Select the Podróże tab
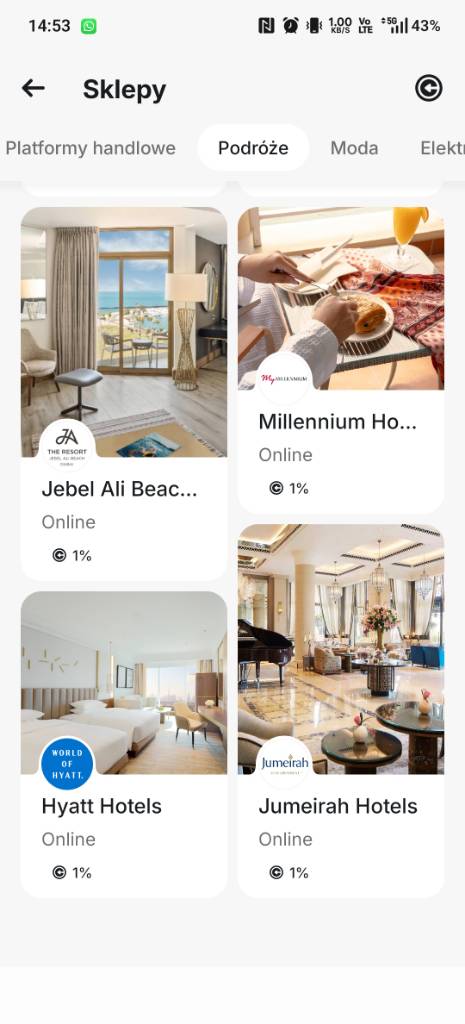 253,148
